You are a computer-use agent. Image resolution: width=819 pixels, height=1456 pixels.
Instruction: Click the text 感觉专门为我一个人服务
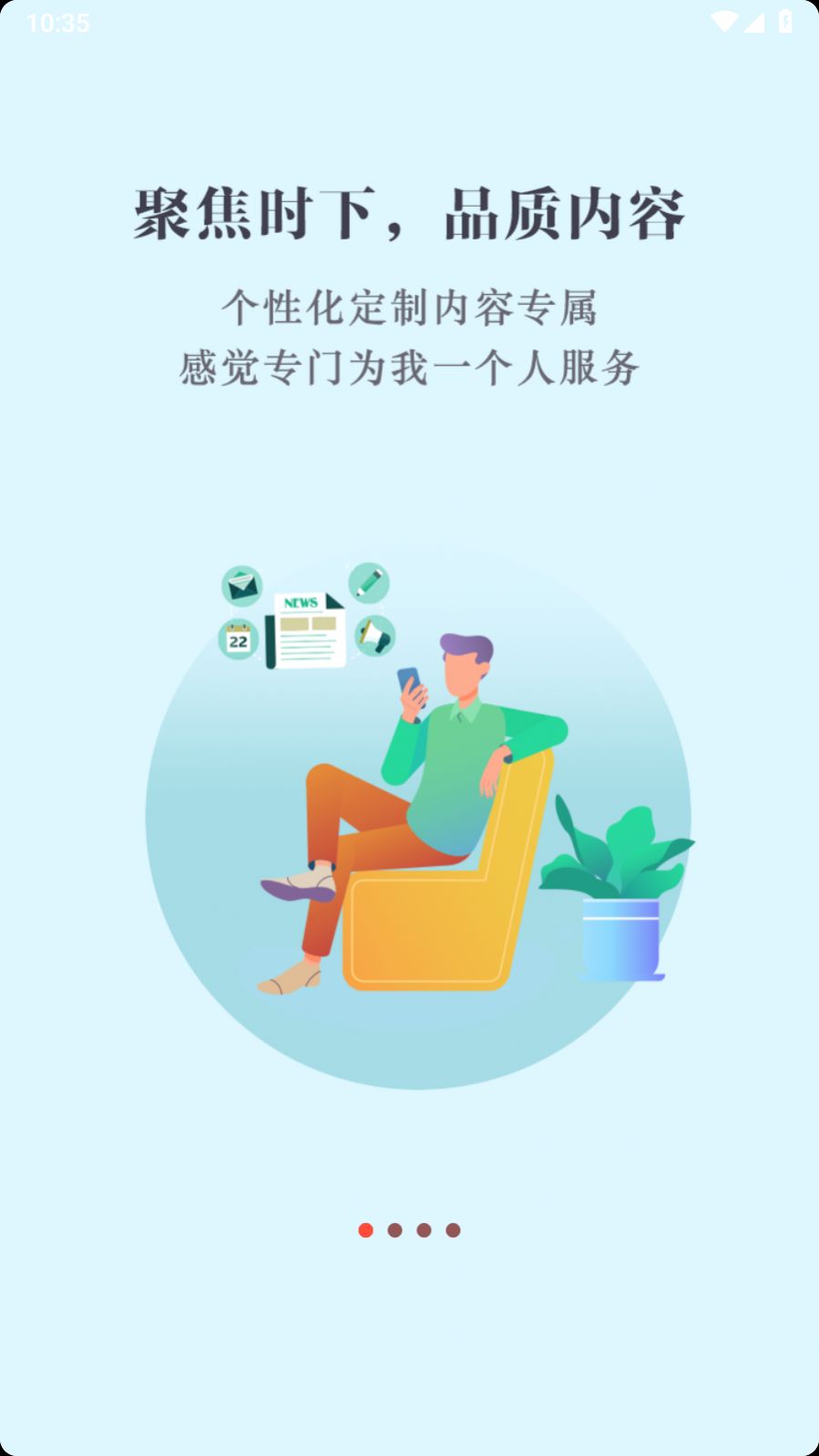coord(412,367)
